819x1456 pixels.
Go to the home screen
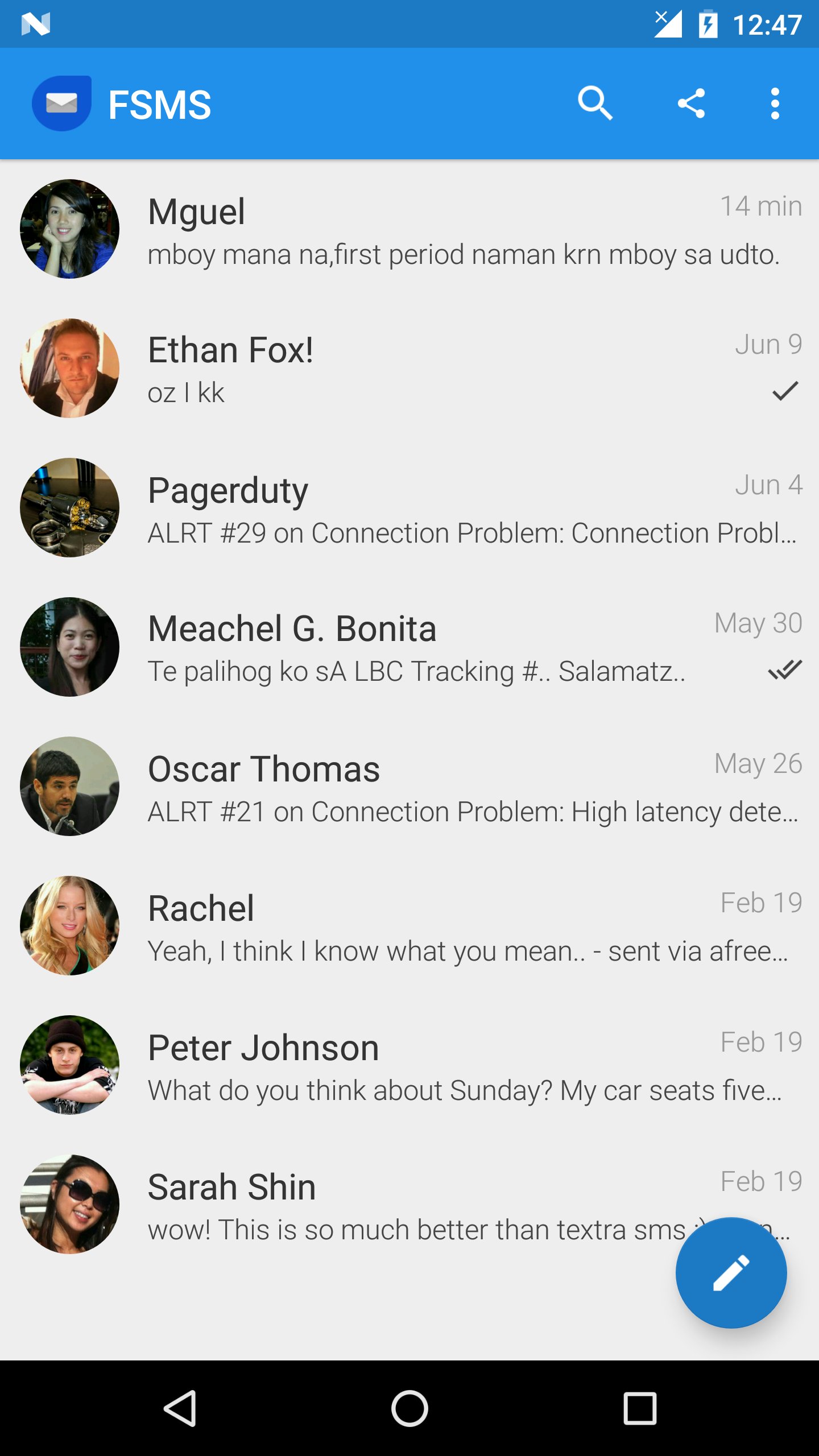[409, 1408]
